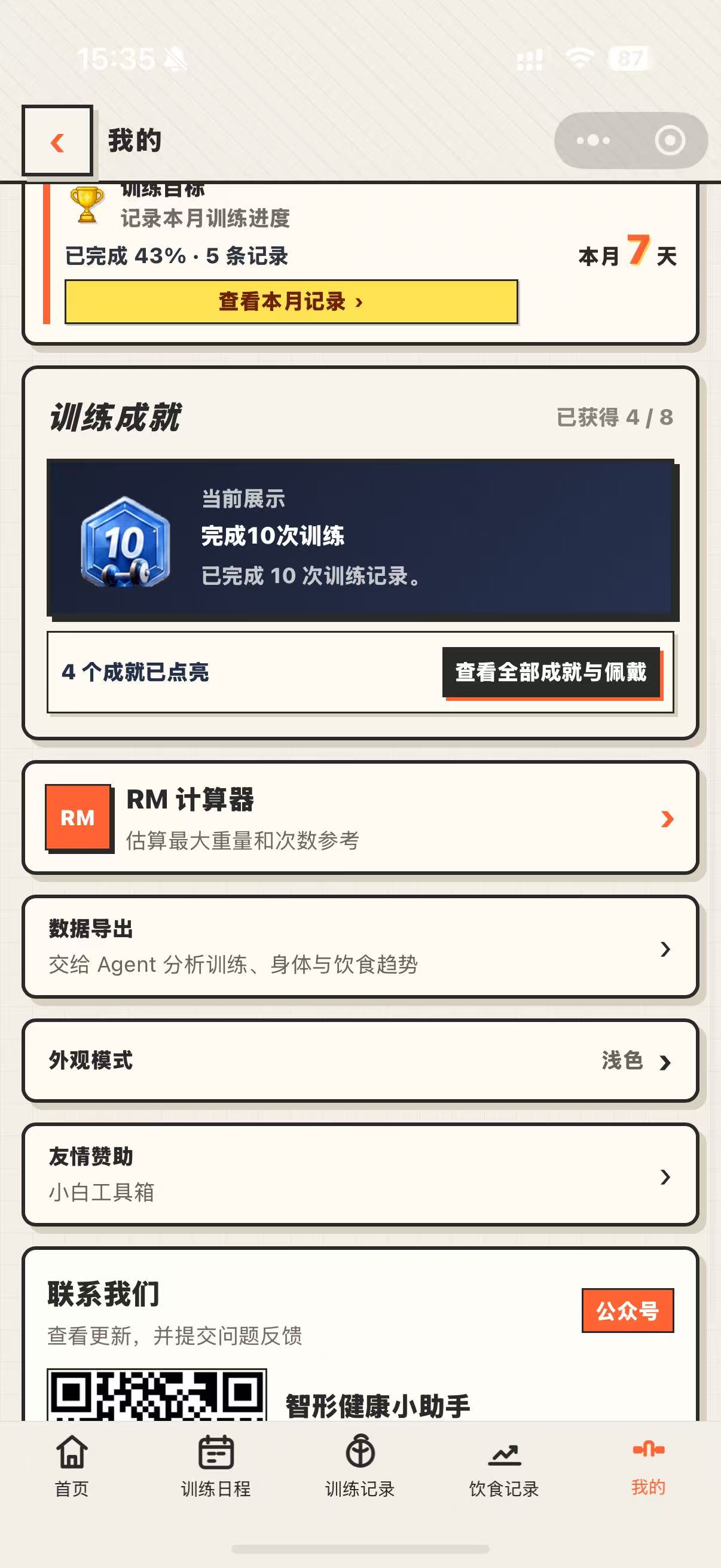This screenshot has width=721, height=1568.
Task: Open 数据导出 row
Action: [360, 947]
